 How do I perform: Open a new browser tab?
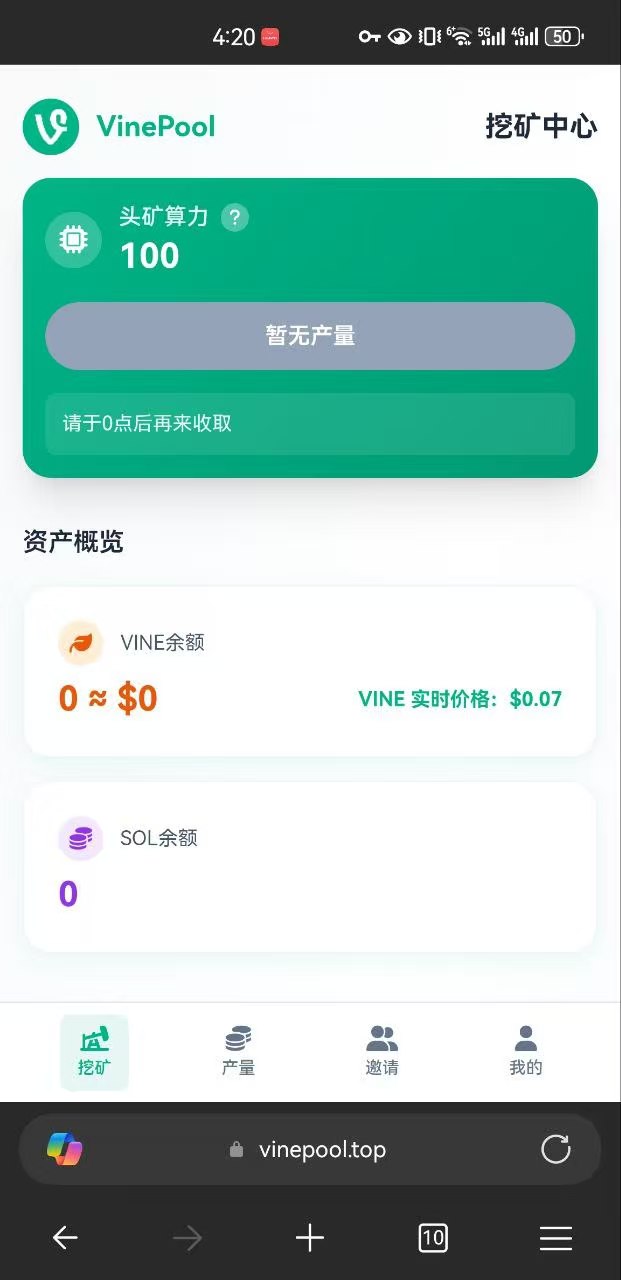310,1239
